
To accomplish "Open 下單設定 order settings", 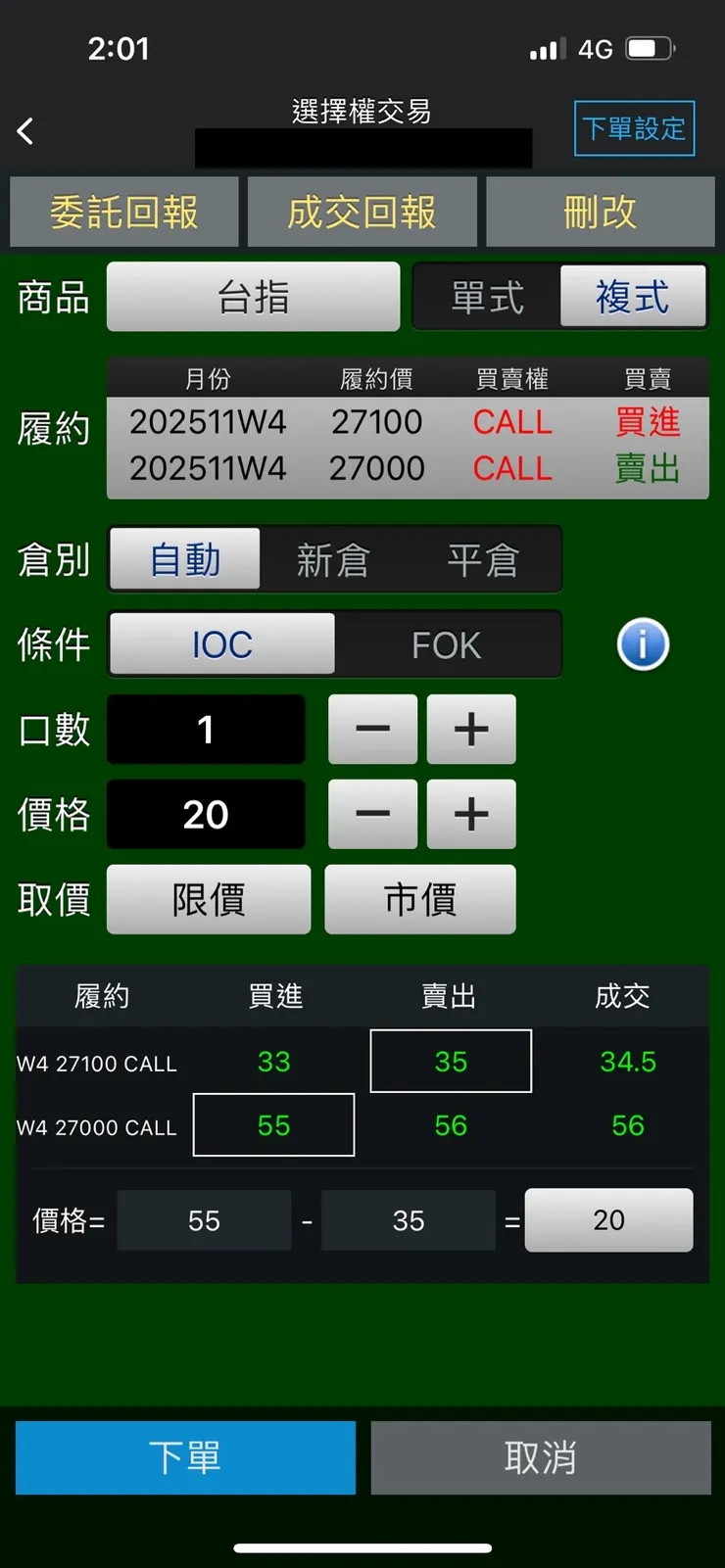I will click(x=633, y=128).
